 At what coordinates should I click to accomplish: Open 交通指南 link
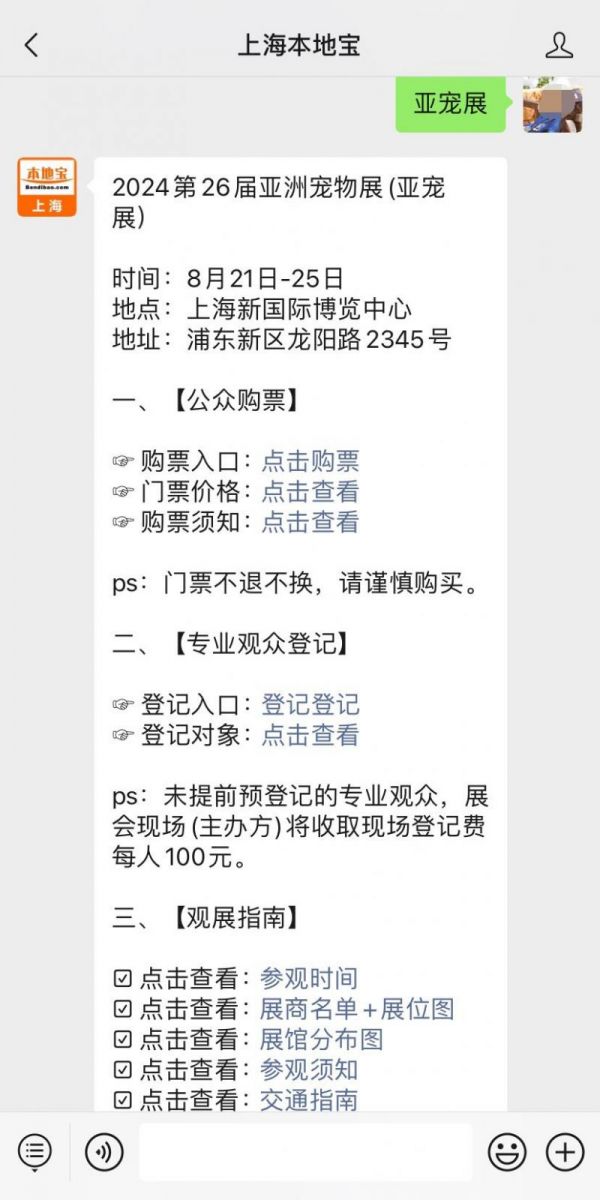[308, 1100]
